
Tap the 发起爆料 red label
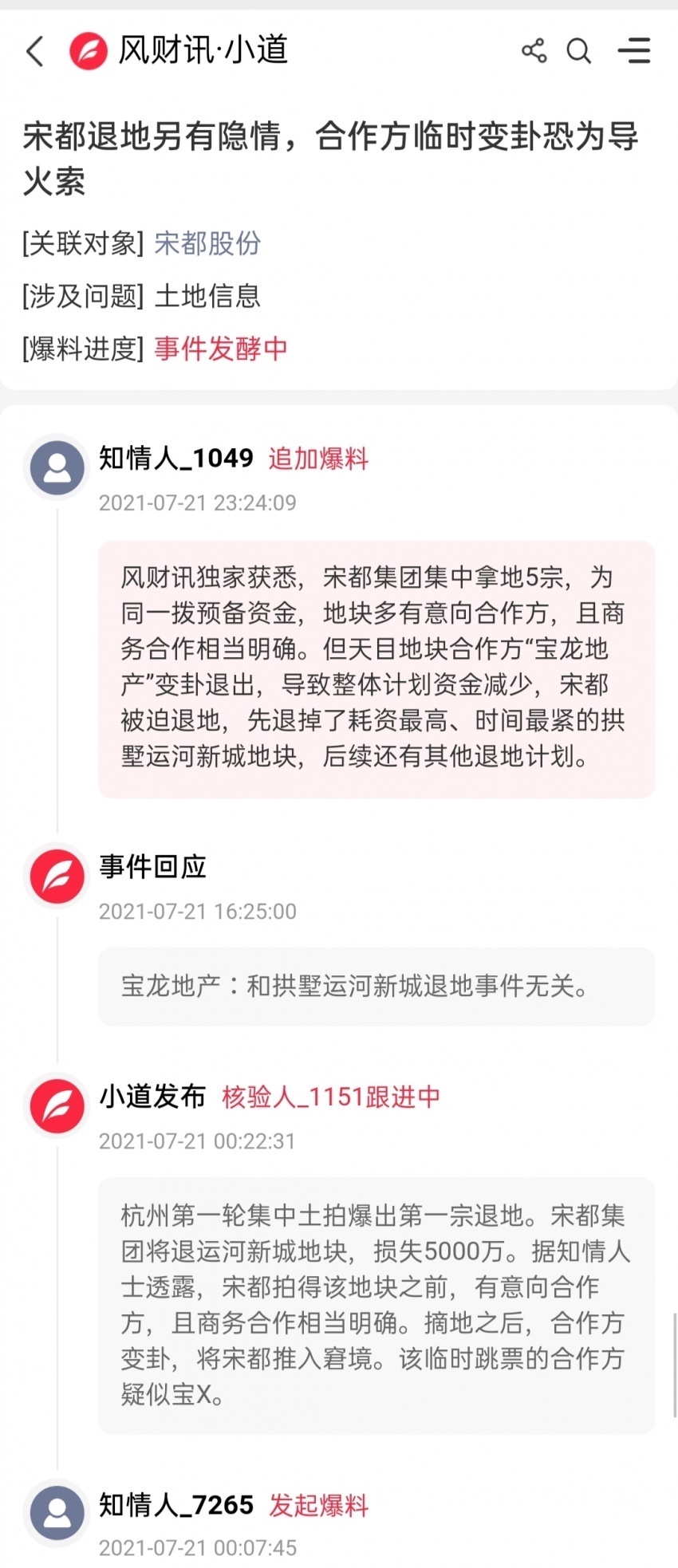[317, 1504]
